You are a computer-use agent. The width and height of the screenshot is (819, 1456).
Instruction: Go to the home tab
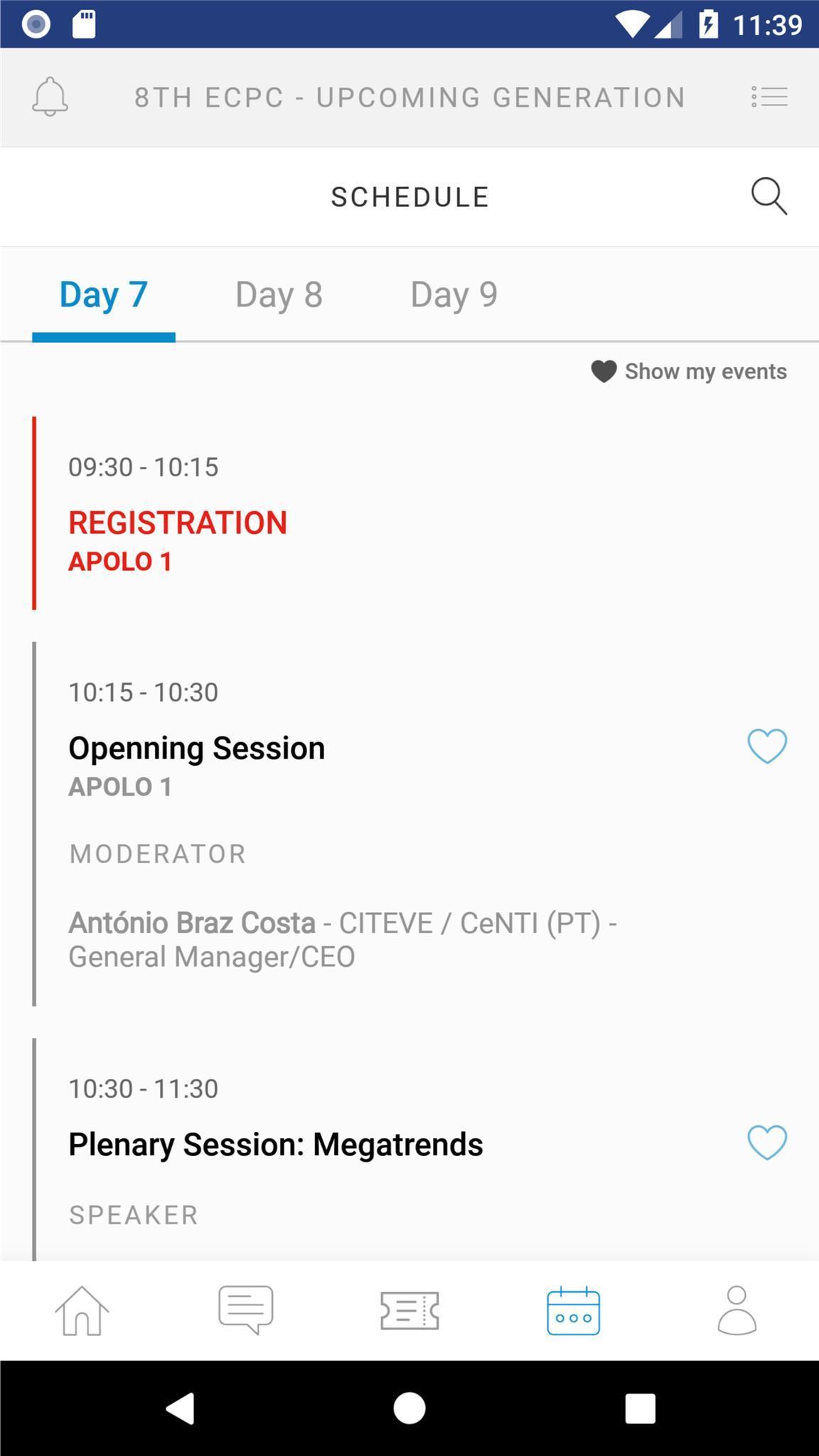click(82, 1310)
